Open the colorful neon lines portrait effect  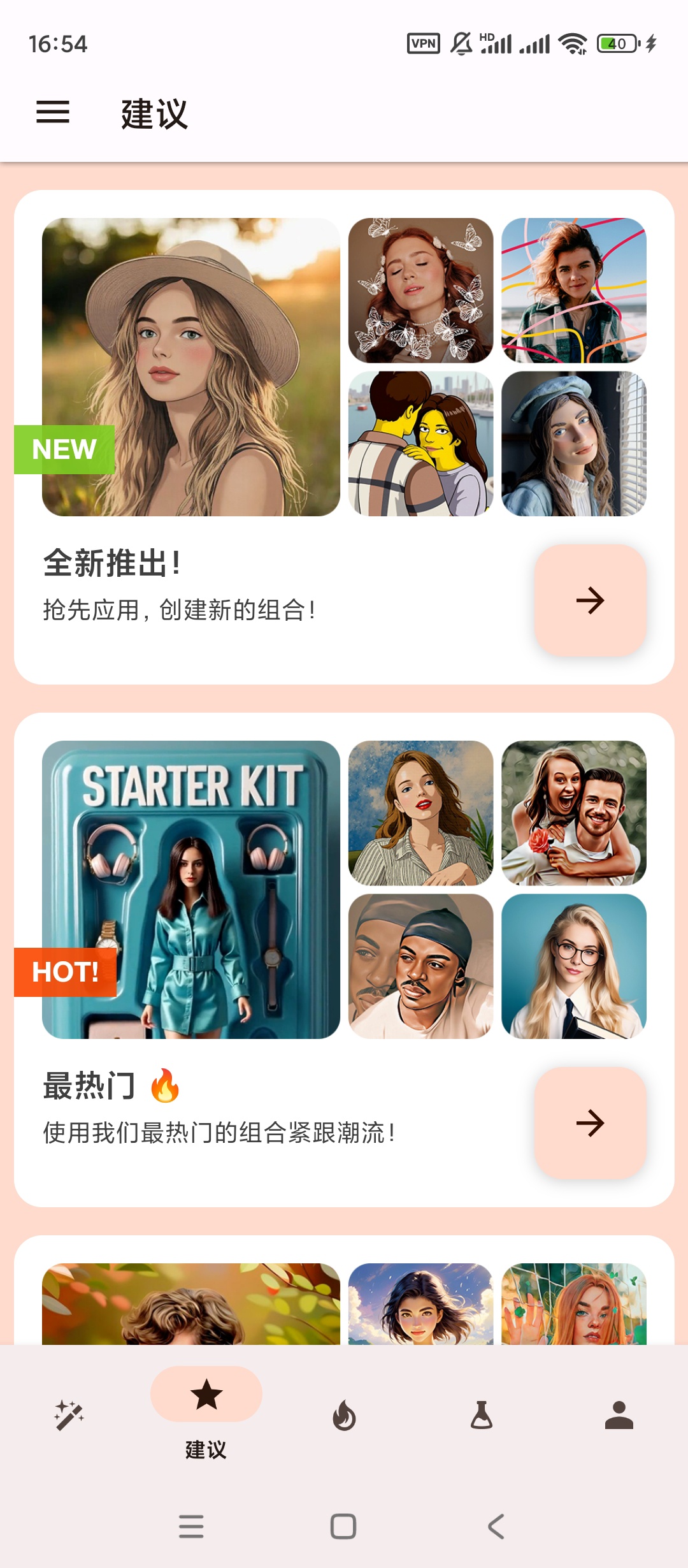click(574, 291)
